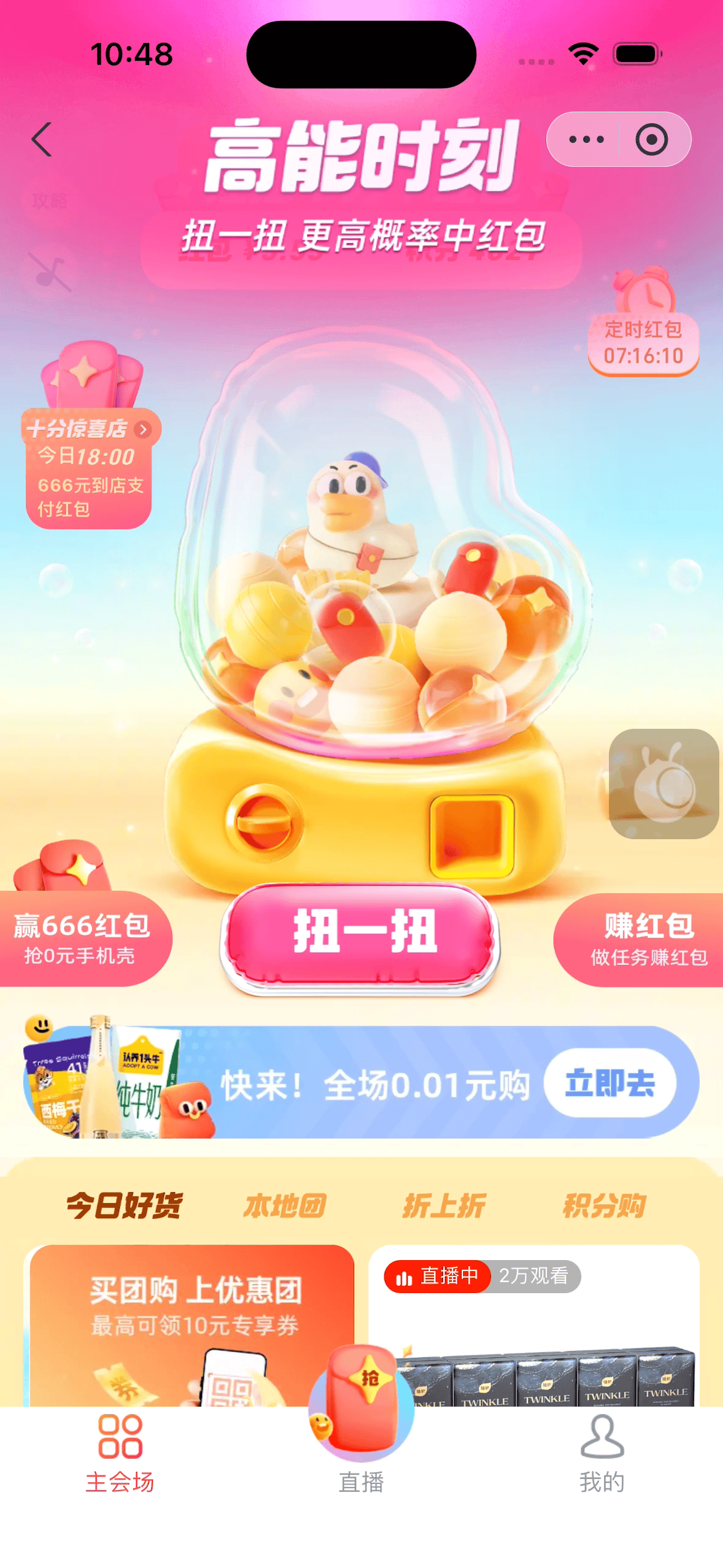Toggle the music mute icon
This screenshot has height=1568, width=723.
50,272
